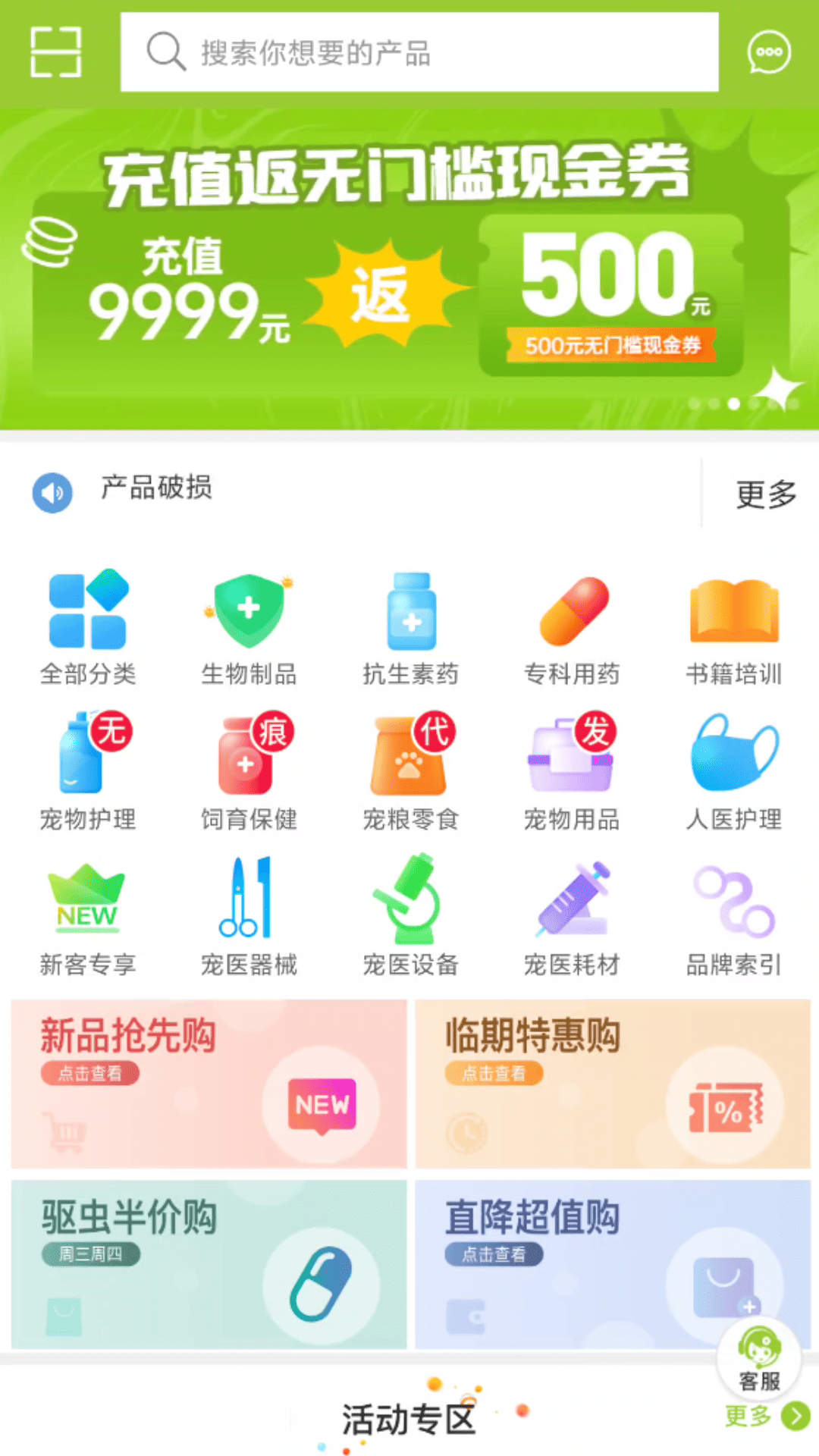This screenshot has width=819, height=1456.
Task: Open the chat message icon beside search bar
Action: (x=769, y=52)
